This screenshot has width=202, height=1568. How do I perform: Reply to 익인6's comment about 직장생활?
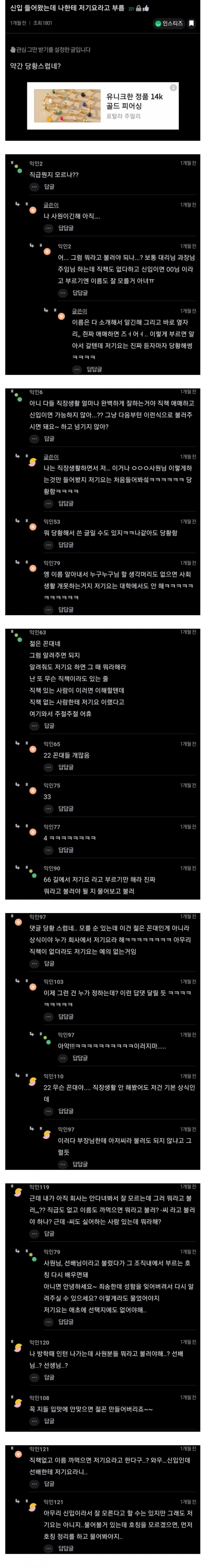pyautogui.click(x=49, y=438)
